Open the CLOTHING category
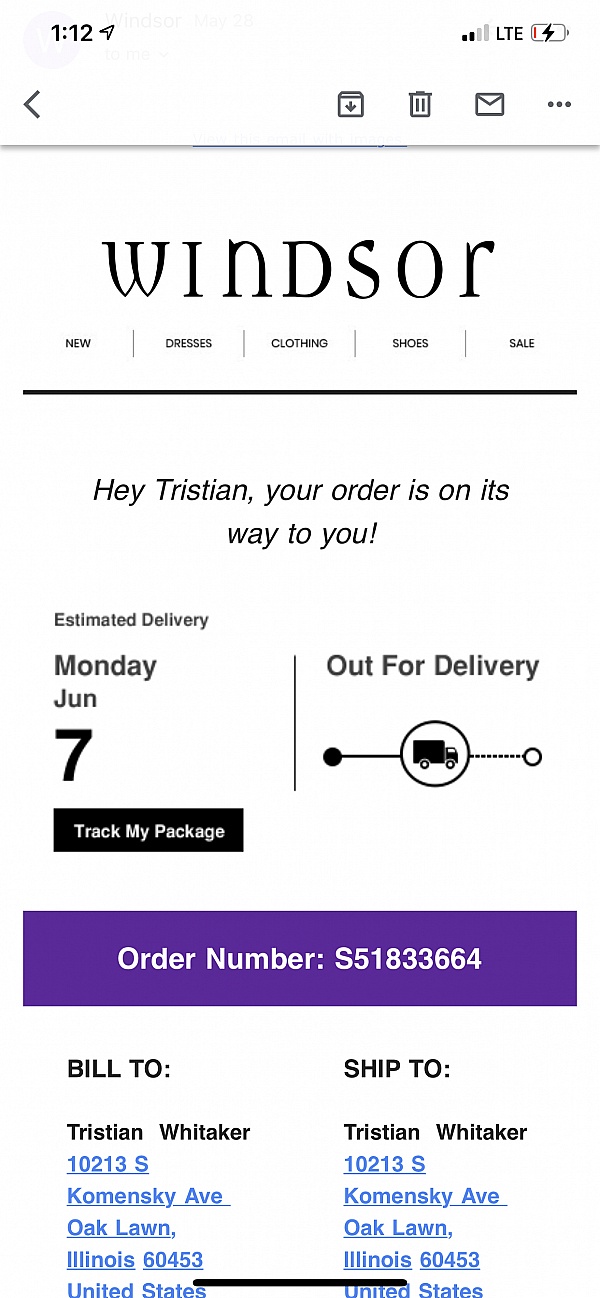The width and height of the screenshot is (600, 1298). point(299,343)
